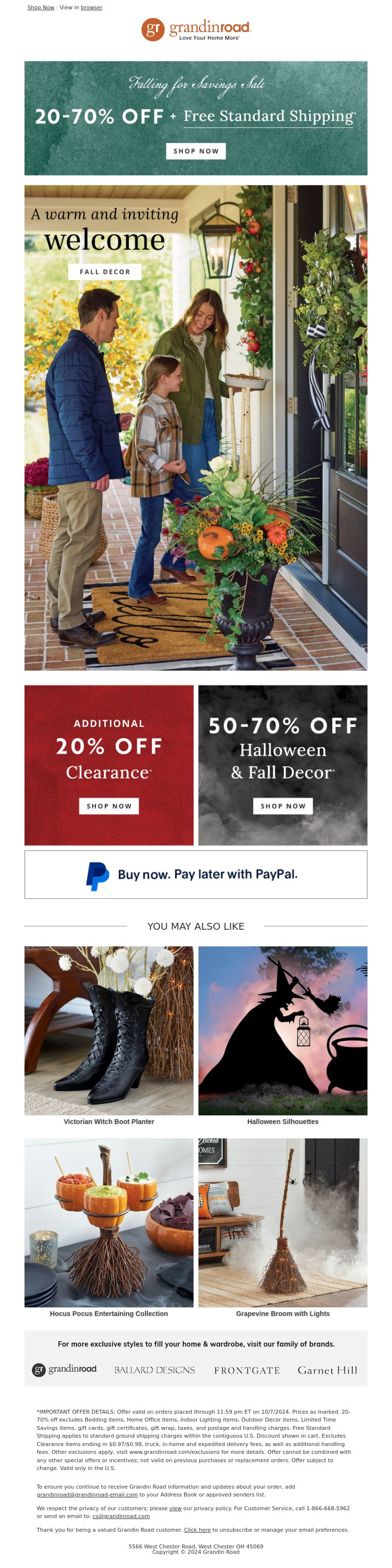
Task: Open the PayPal Buy now Pay later banner
Action: (196, 874)
